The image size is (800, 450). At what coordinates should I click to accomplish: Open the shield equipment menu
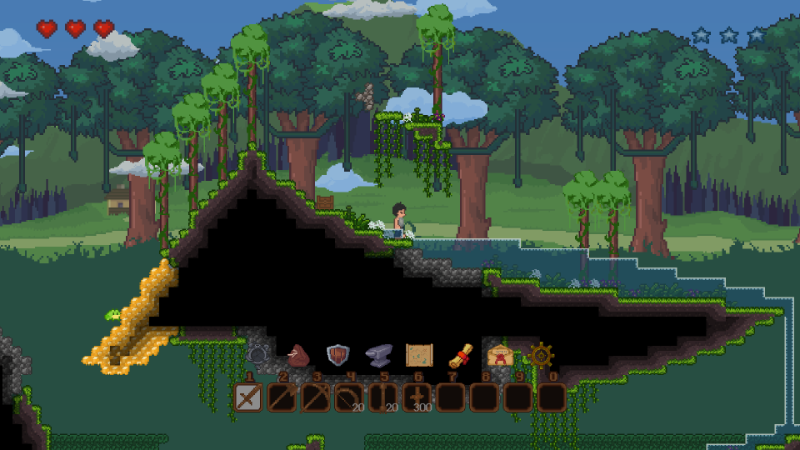click(338, 355)
